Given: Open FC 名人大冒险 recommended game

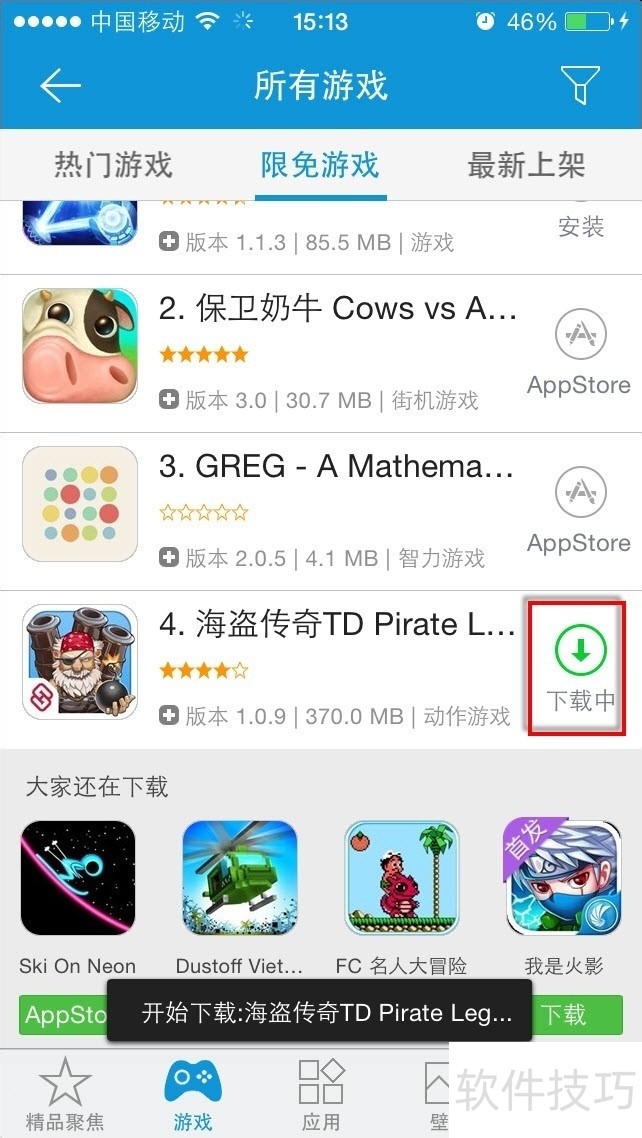Looking at the screenshot, I should pos(402,878).
